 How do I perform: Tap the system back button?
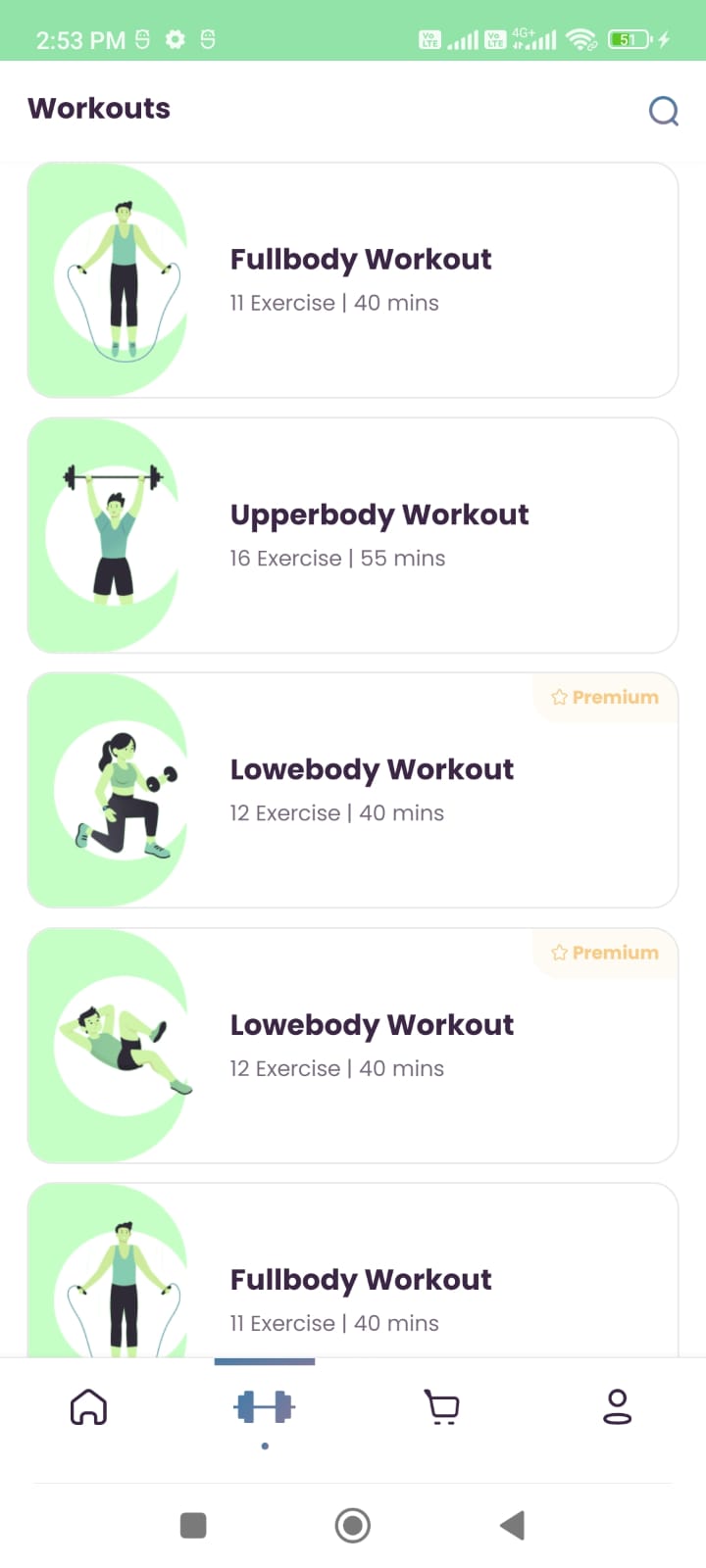coord(512,1525)
